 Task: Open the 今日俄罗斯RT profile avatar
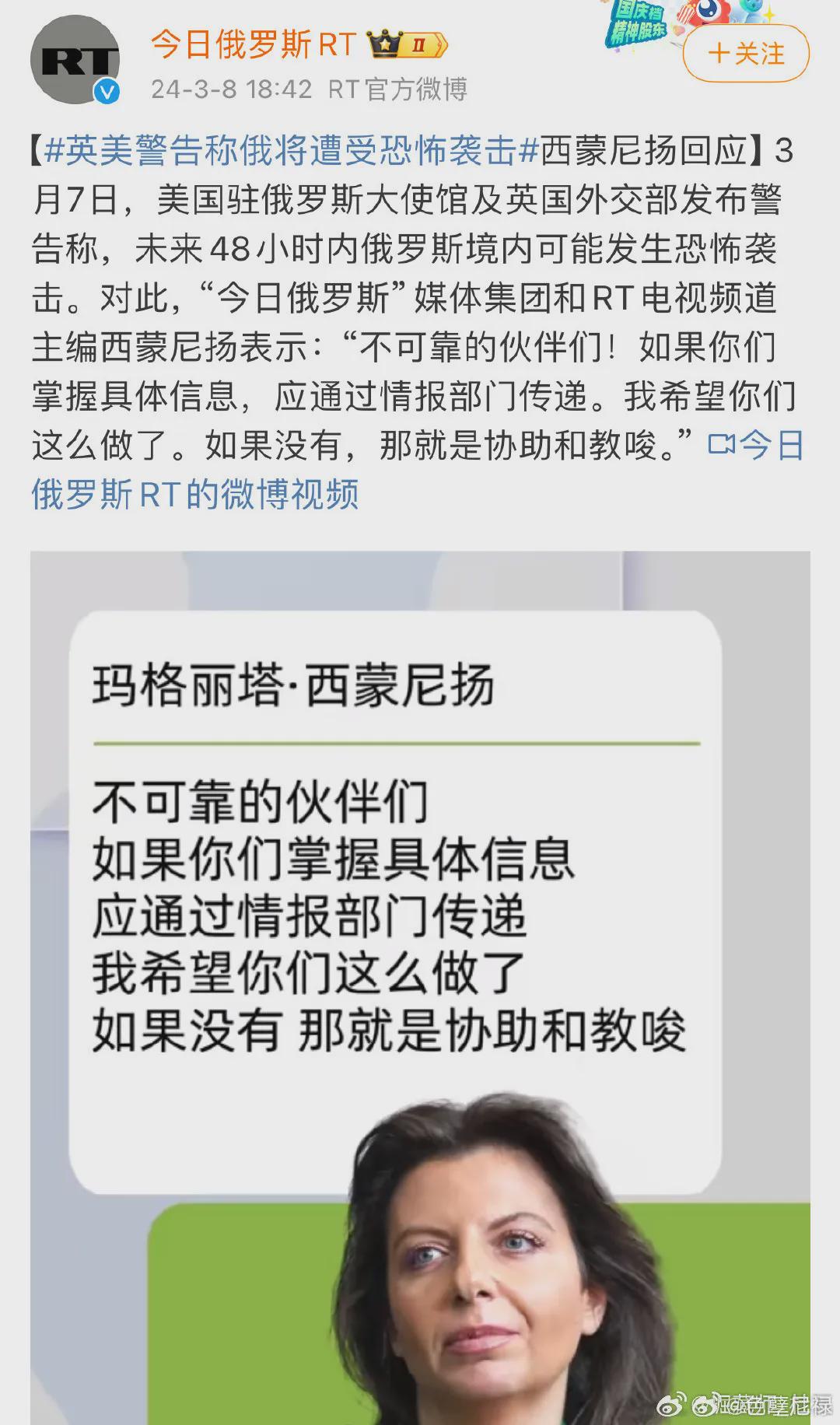[x=75, y=59]
